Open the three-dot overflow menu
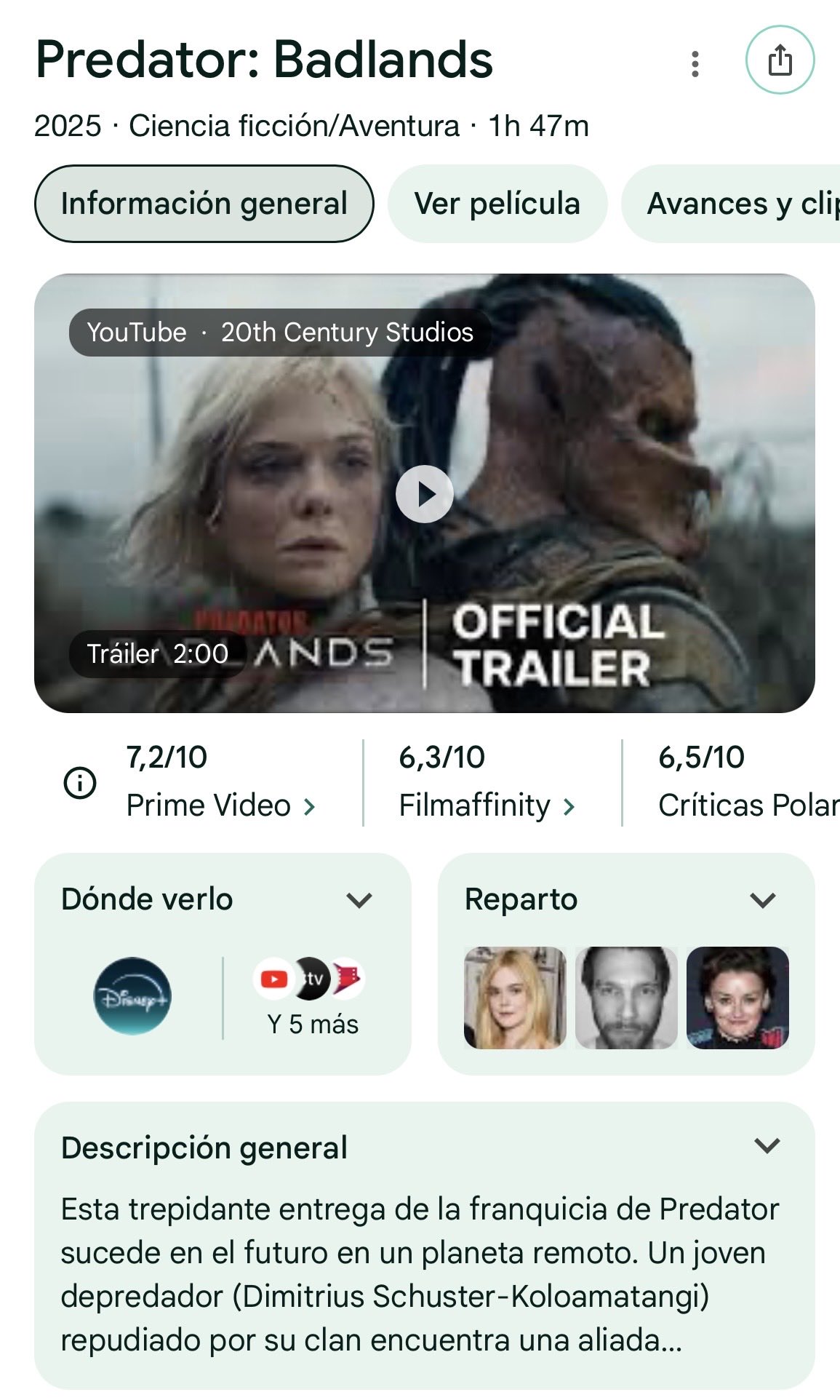Screen dimensions: 840x1400 click(x=695, y=64)
